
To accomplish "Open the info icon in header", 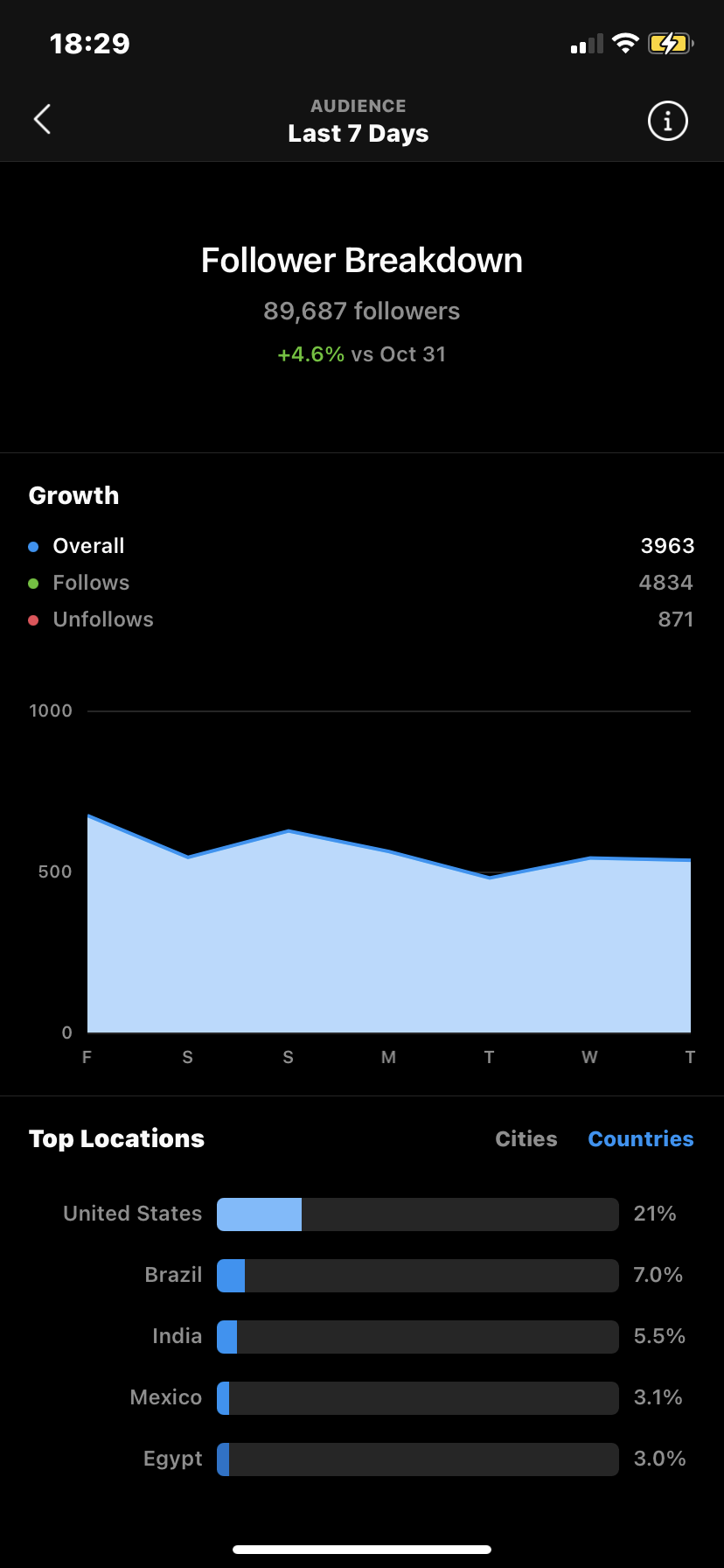I will [x=668, y=121].
